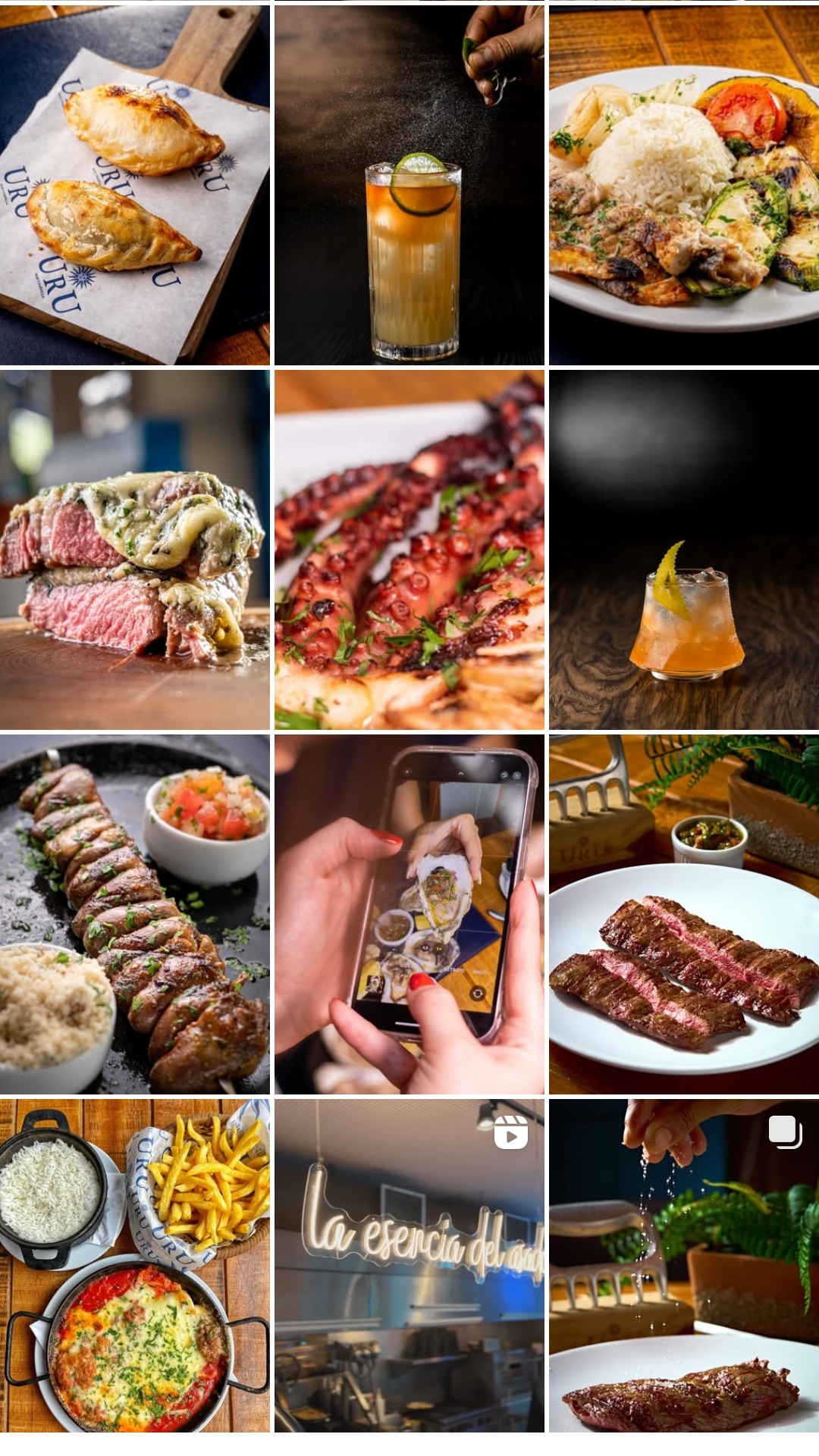The height and width of the screenshot is (1456, 819).
Task: Open the meat skewer with farofa post
Action: tap(135, 913)
